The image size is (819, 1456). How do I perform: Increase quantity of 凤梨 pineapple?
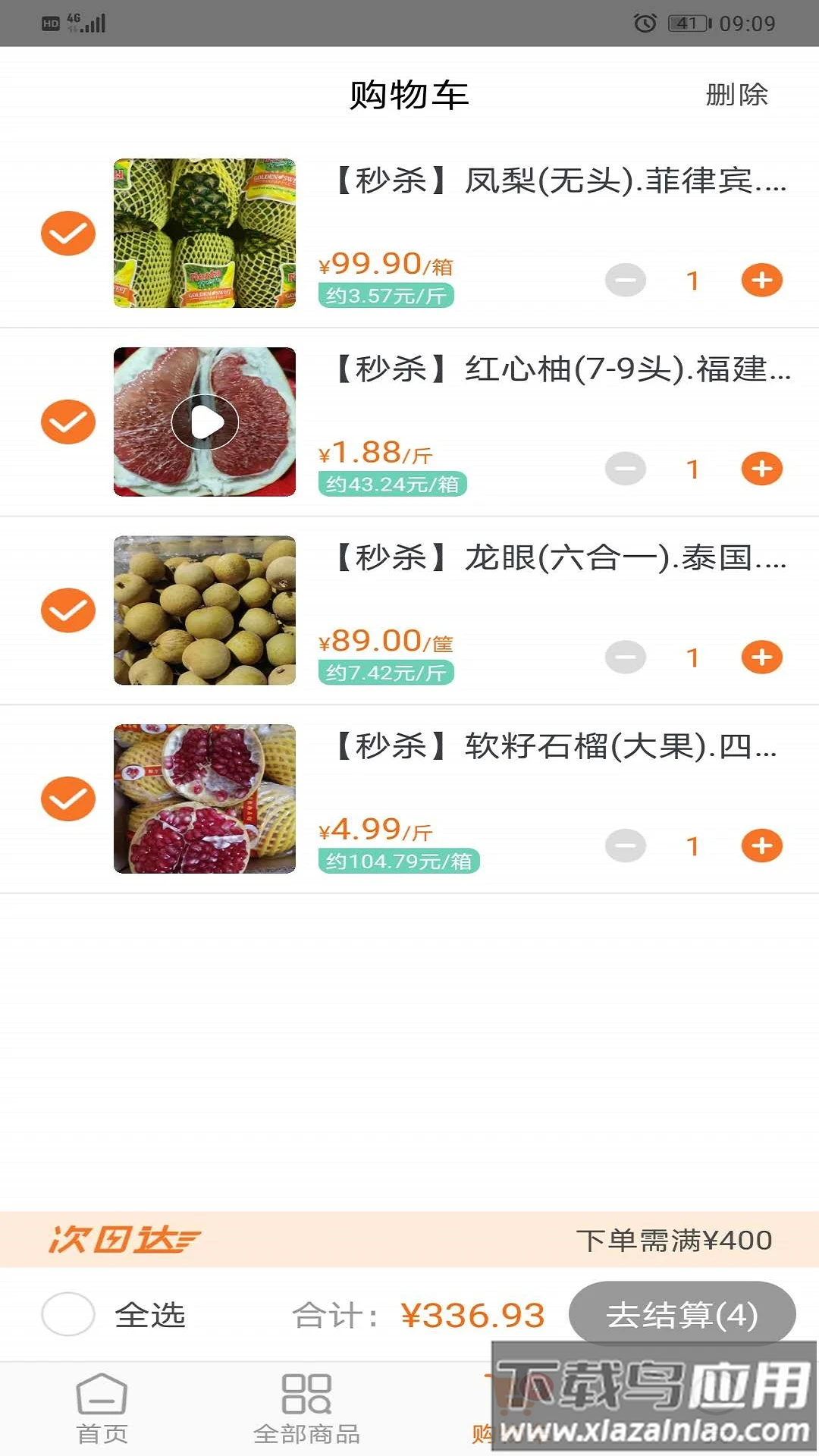click(x=761, y=280)
